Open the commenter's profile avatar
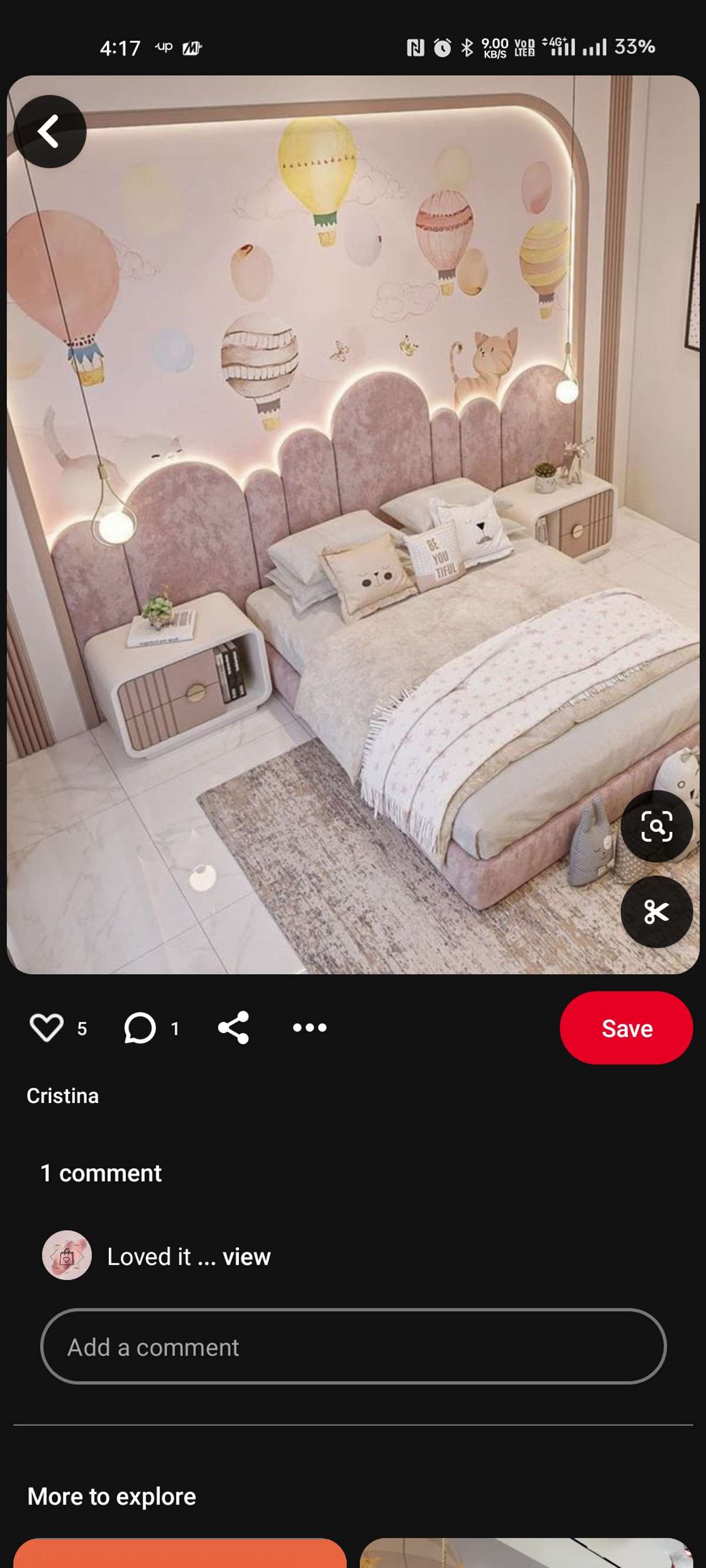This screenshot has height=1568, width=706. pos(67,1255)
